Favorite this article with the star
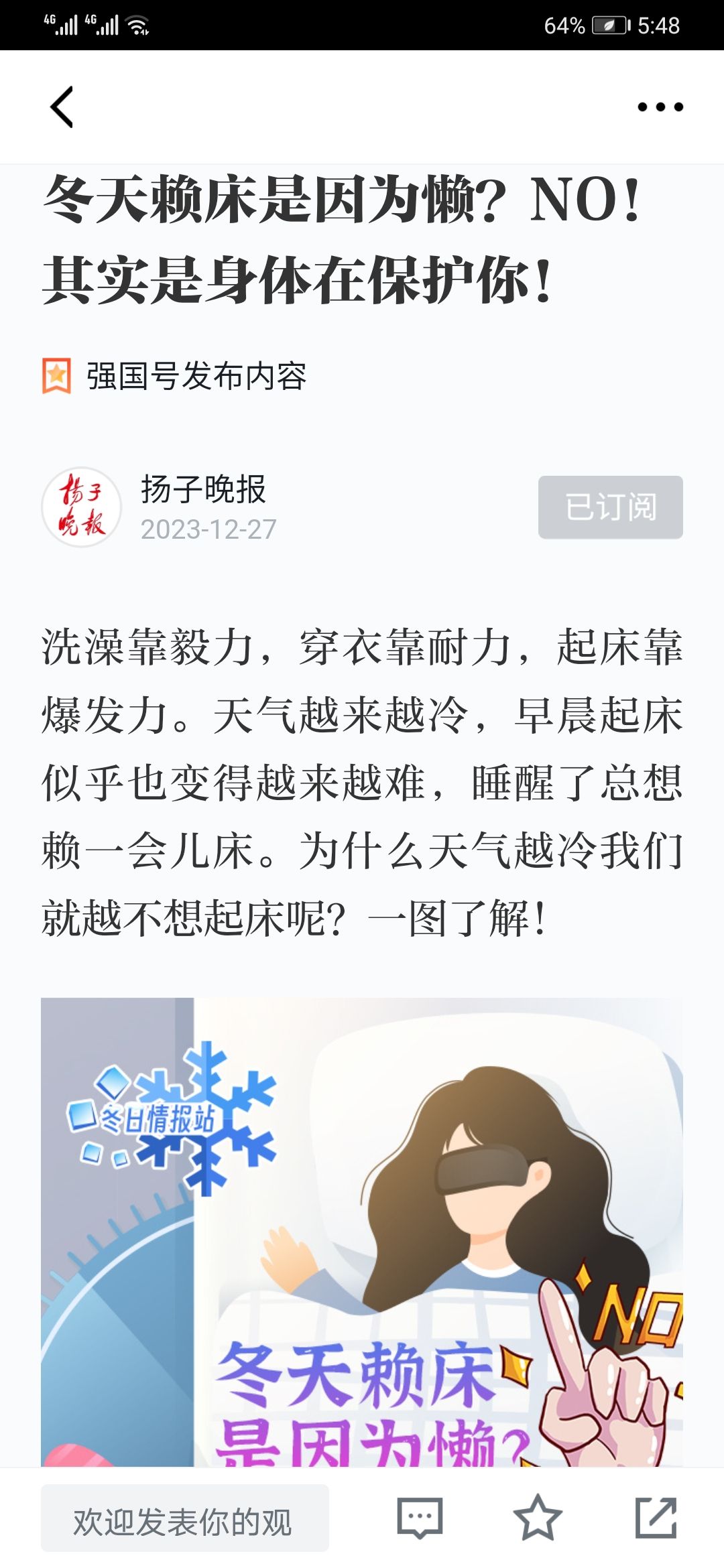Image resolution: width=724 pixels, height=1568 pixels. pyautogui.click(x=537, y=1518)
